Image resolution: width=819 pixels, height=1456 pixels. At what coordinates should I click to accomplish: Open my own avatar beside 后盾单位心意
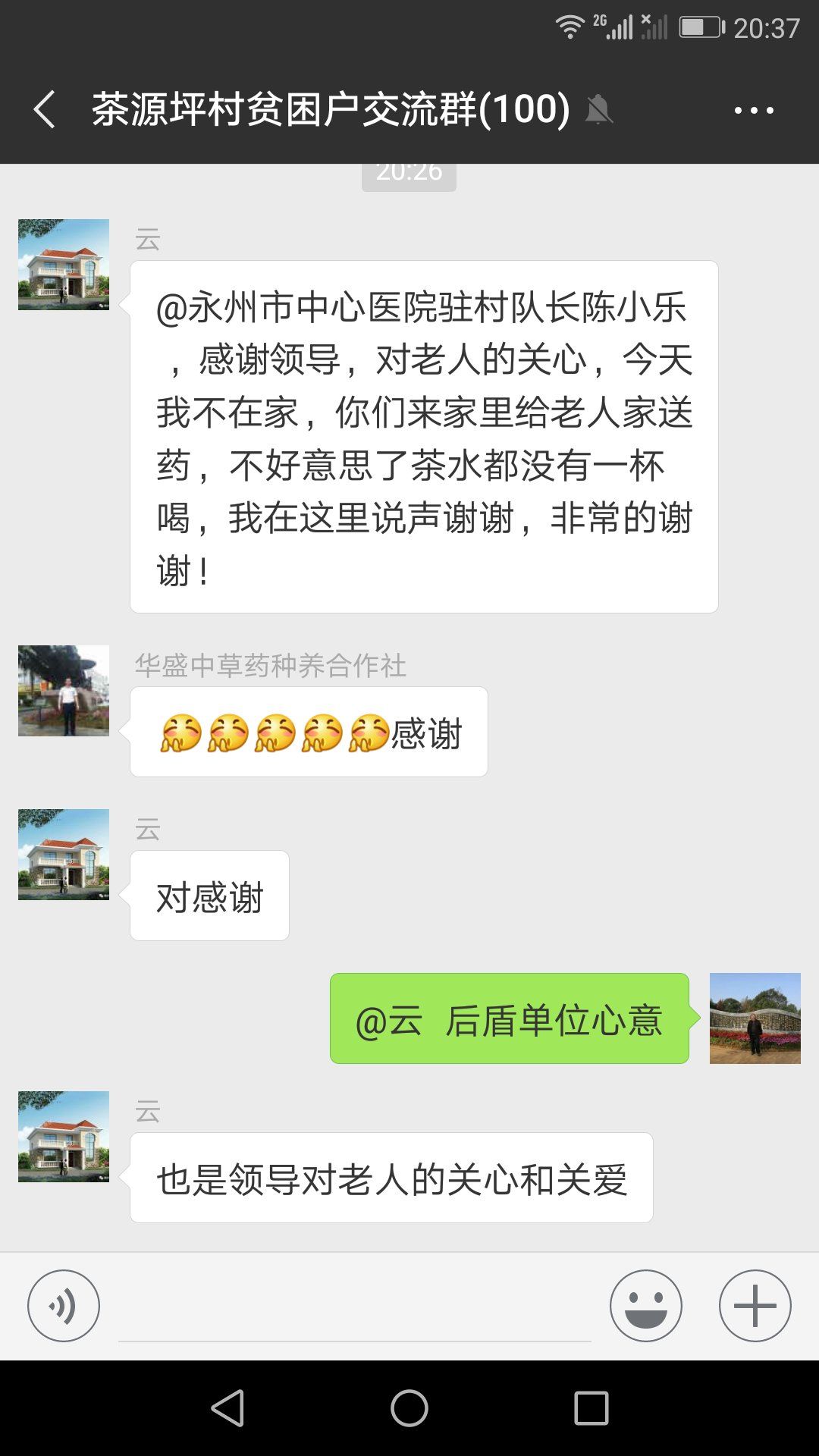(755, 1018)
